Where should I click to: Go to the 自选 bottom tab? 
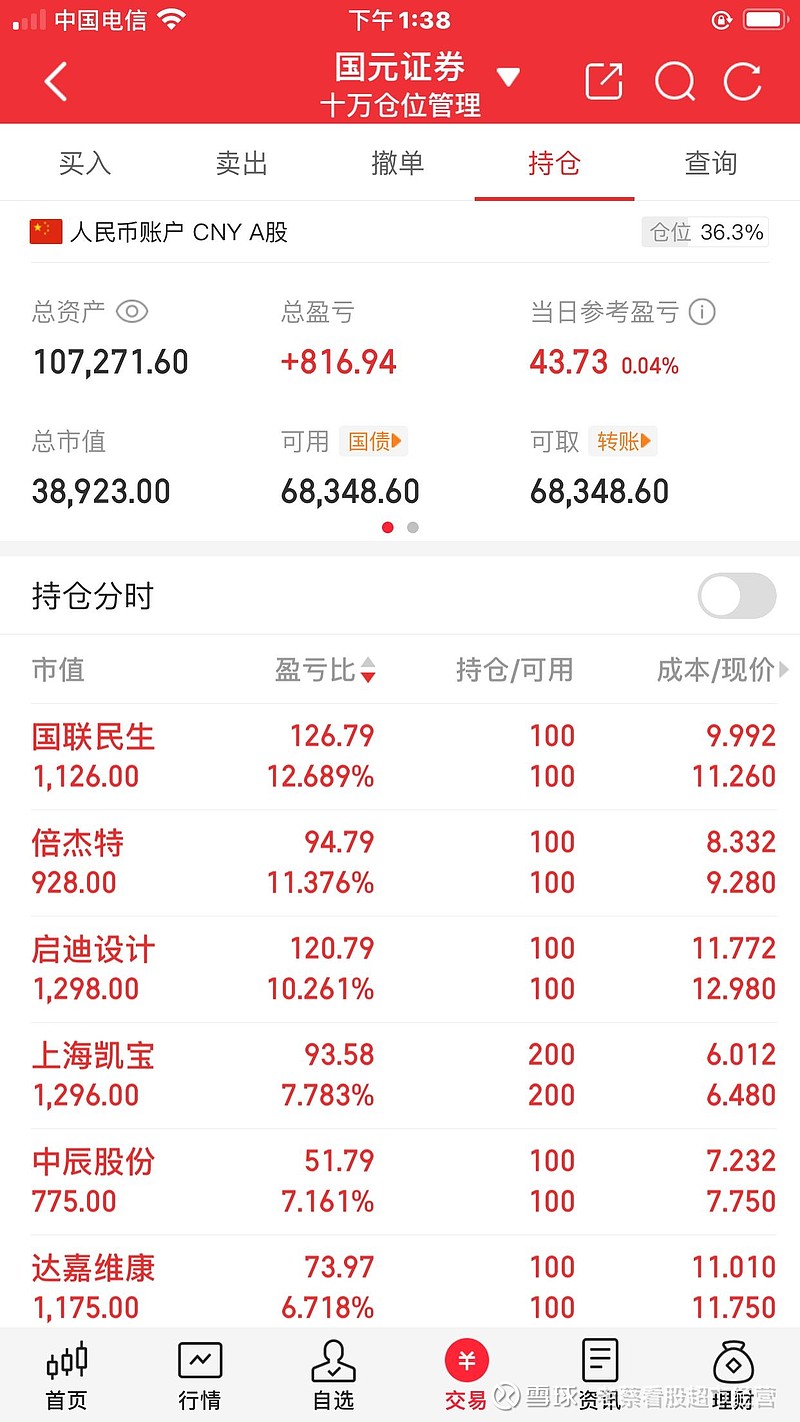pyautogui.click(x=333, y=1375)
